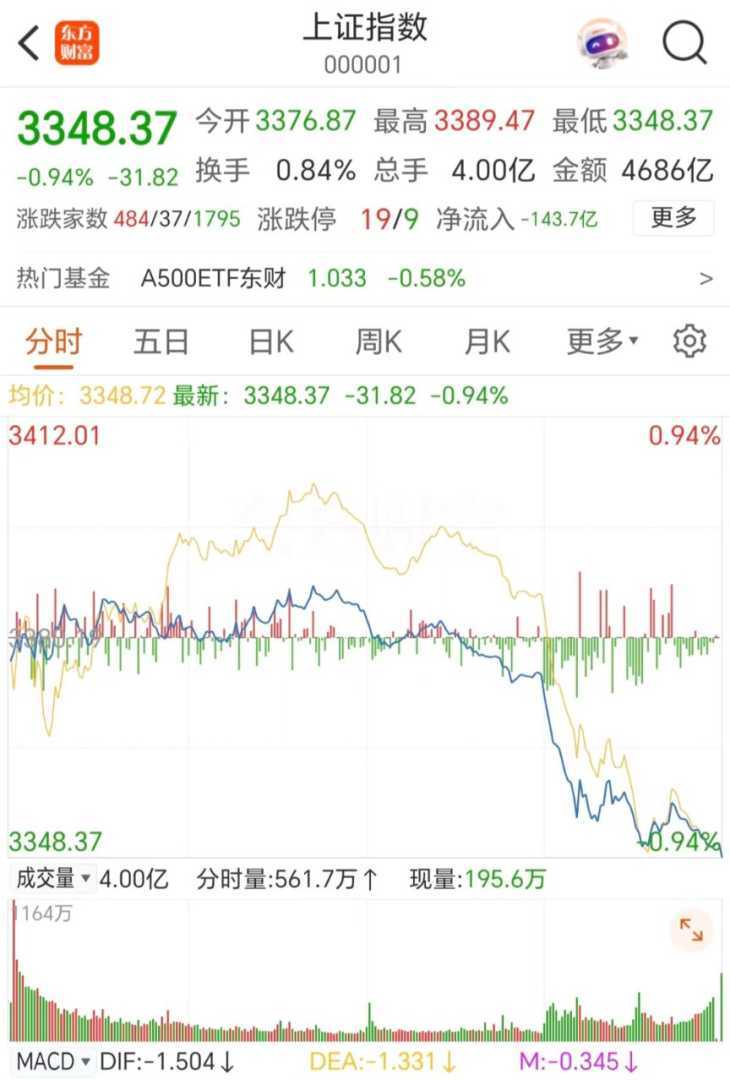
Task: Show the 月K chart tab
Action: pos(486,342)
